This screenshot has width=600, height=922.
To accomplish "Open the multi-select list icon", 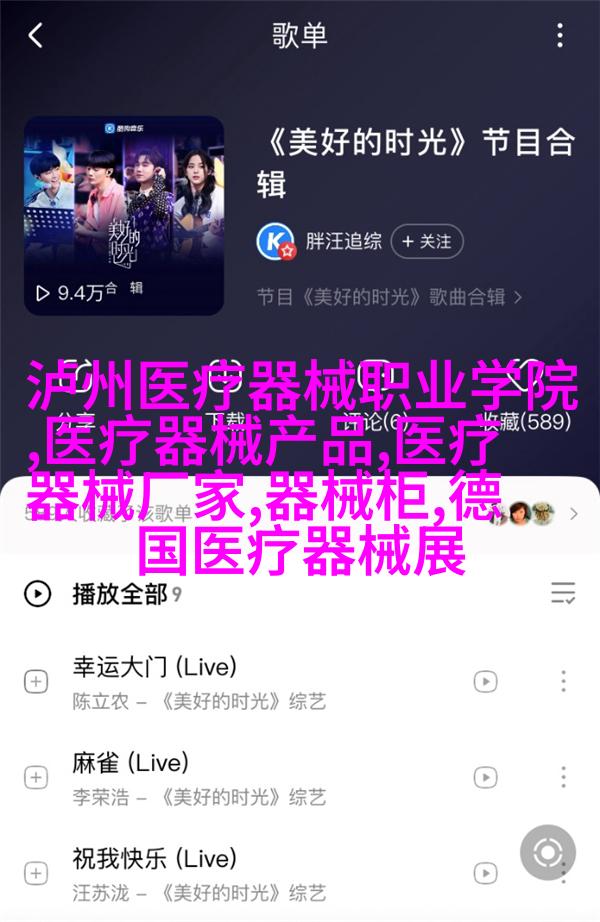I will click(563, 594).
